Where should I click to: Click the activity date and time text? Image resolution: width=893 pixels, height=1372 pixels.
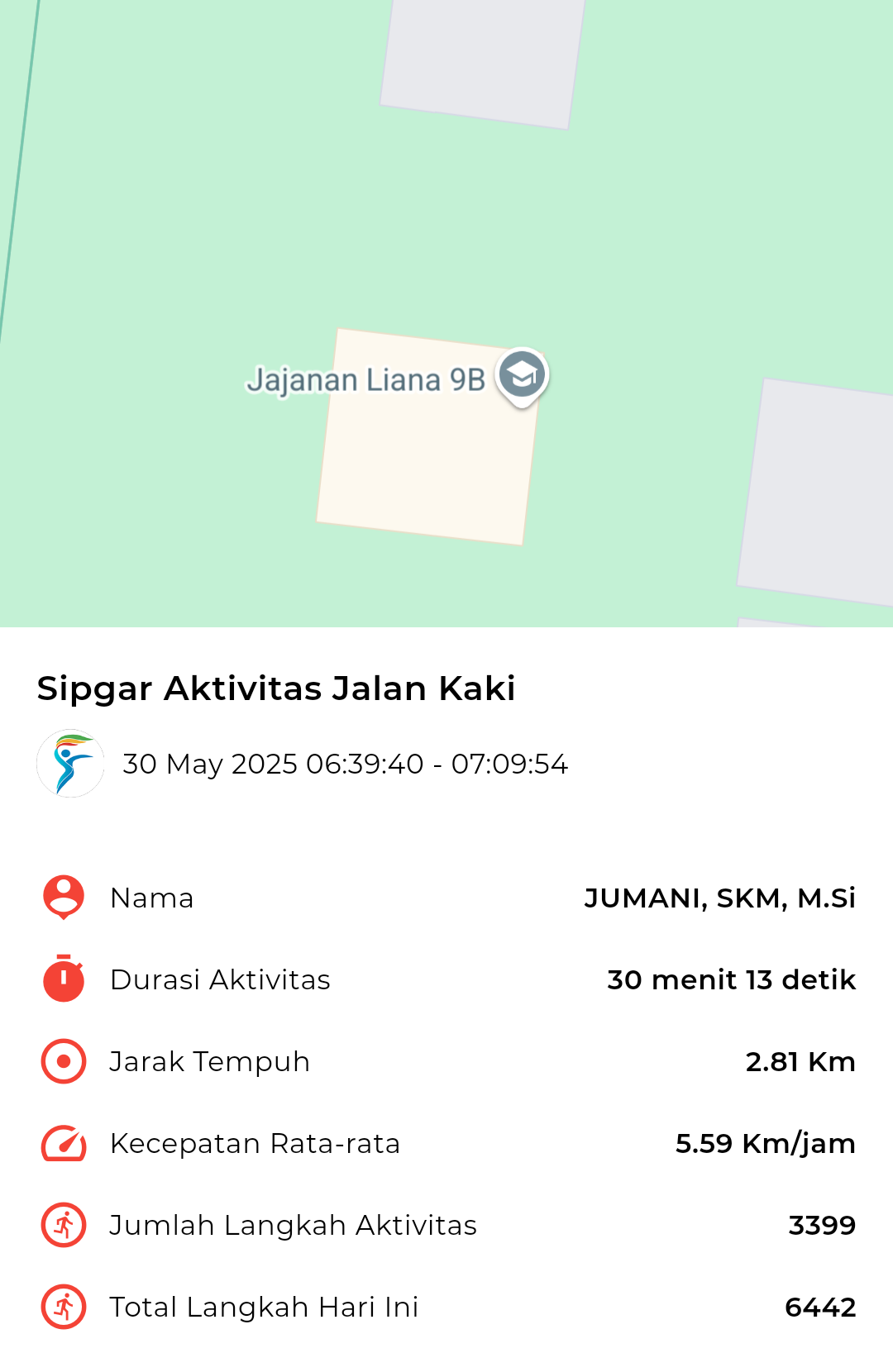click(346, 765)
